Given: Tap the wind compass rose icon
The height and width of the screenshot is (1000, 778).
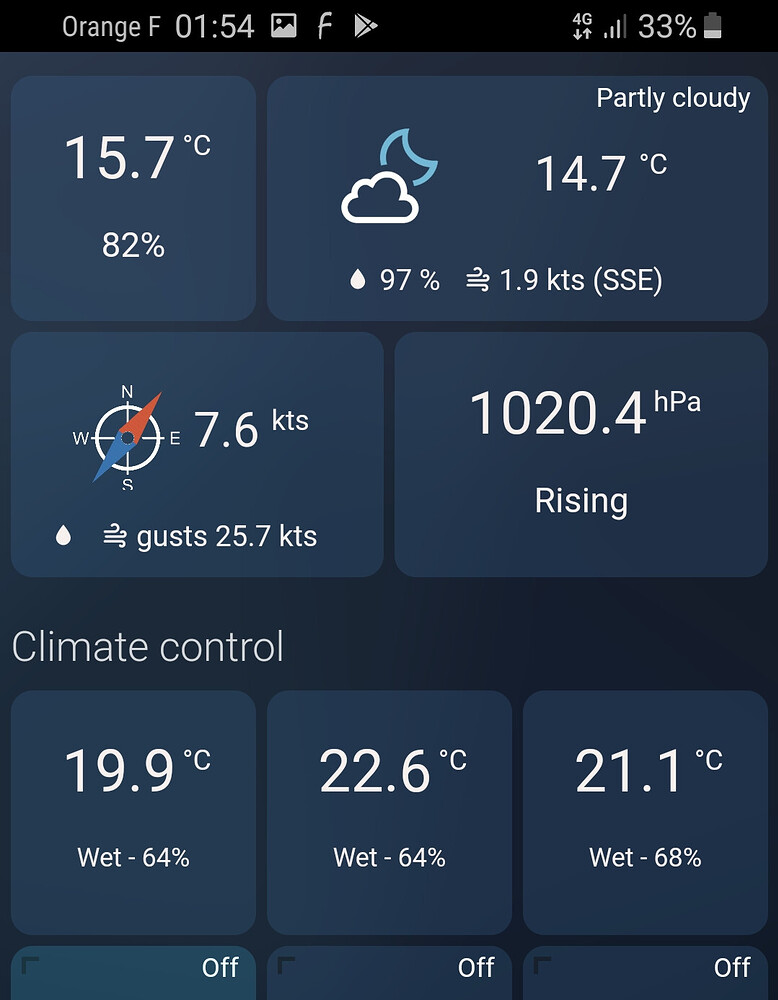Looking at the screenshot, I should click(127, 435).
